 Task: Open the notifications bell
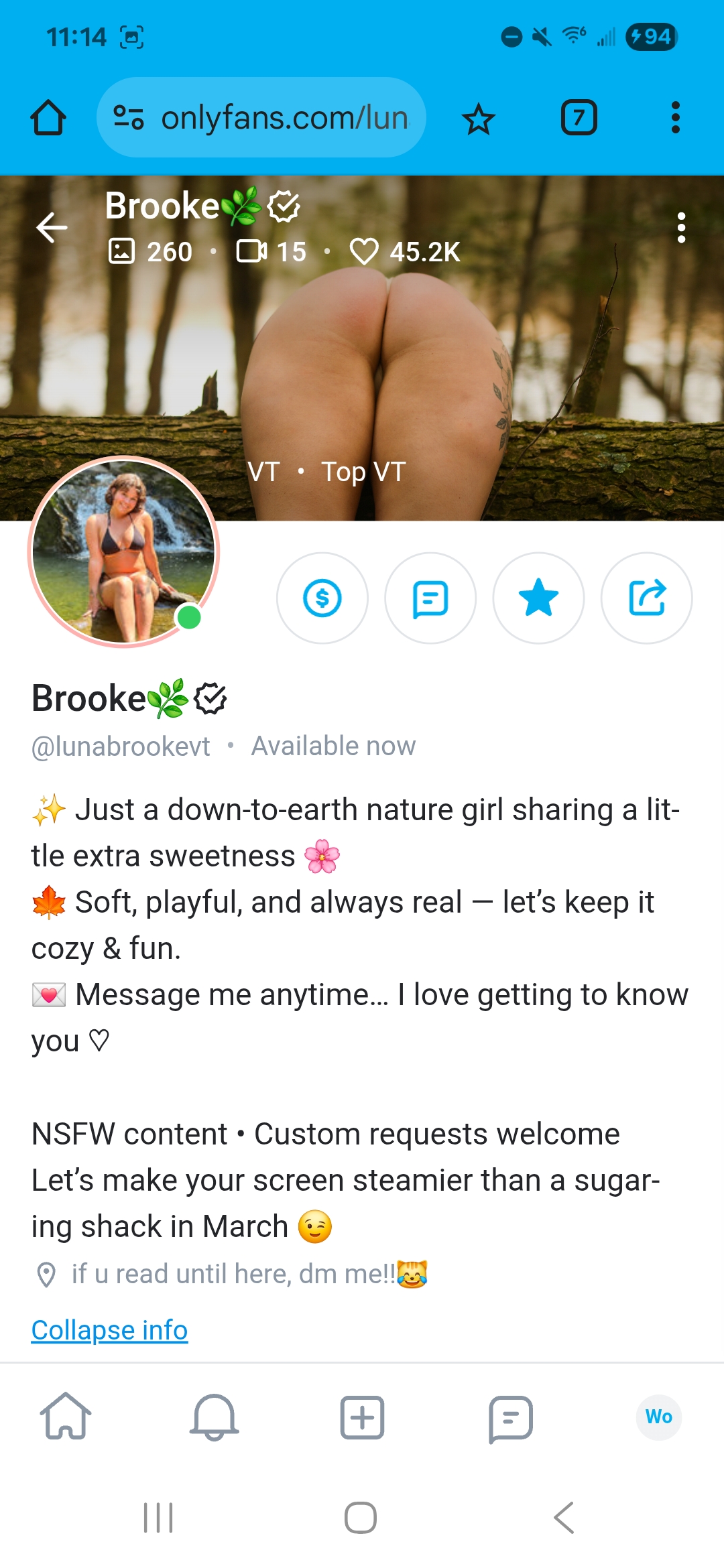pos(215,1417)
